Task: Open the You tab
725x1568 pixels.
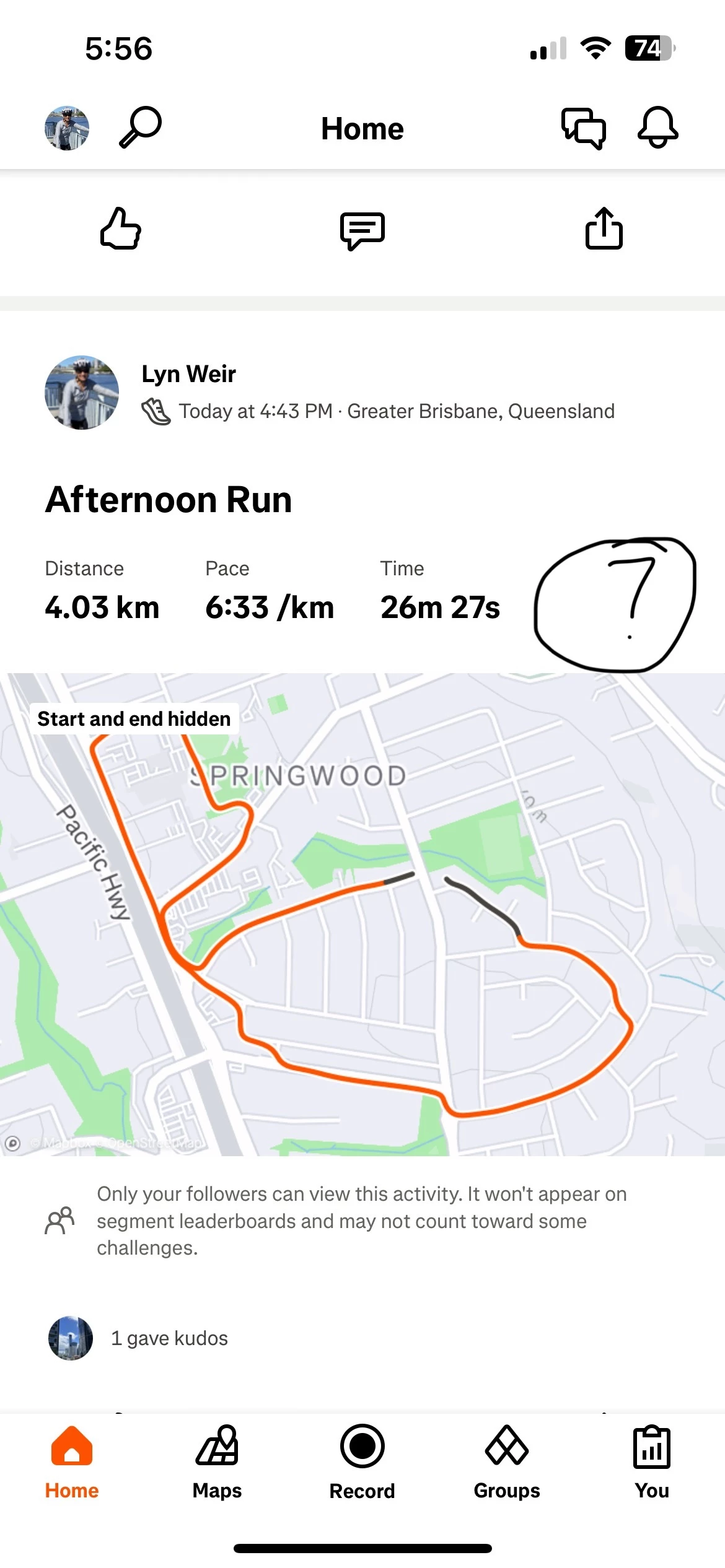Action: click(651, 1463)
